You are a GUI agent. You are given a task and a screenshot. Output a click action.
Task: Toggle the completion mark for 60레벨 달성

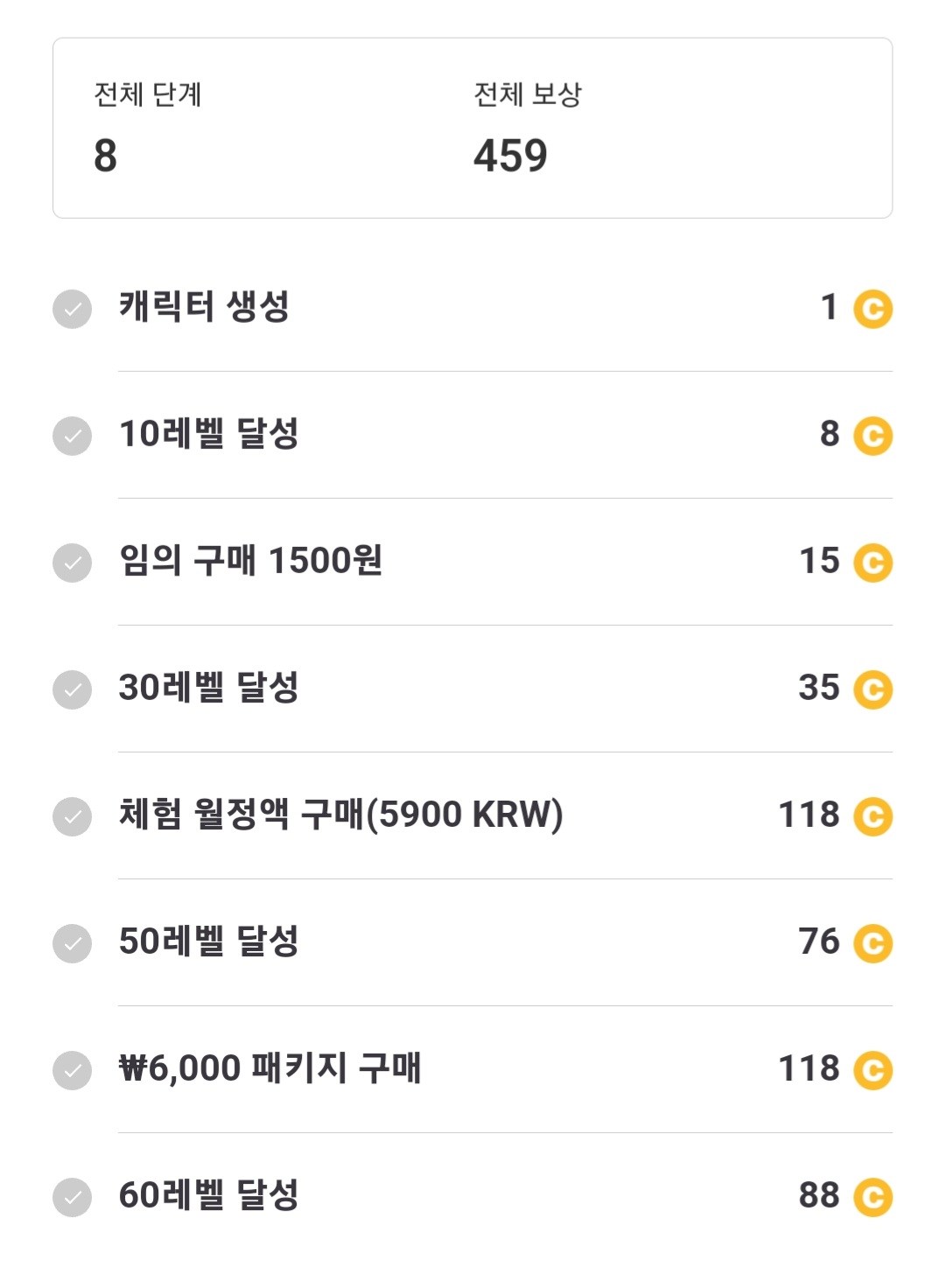pos(72,1197)
